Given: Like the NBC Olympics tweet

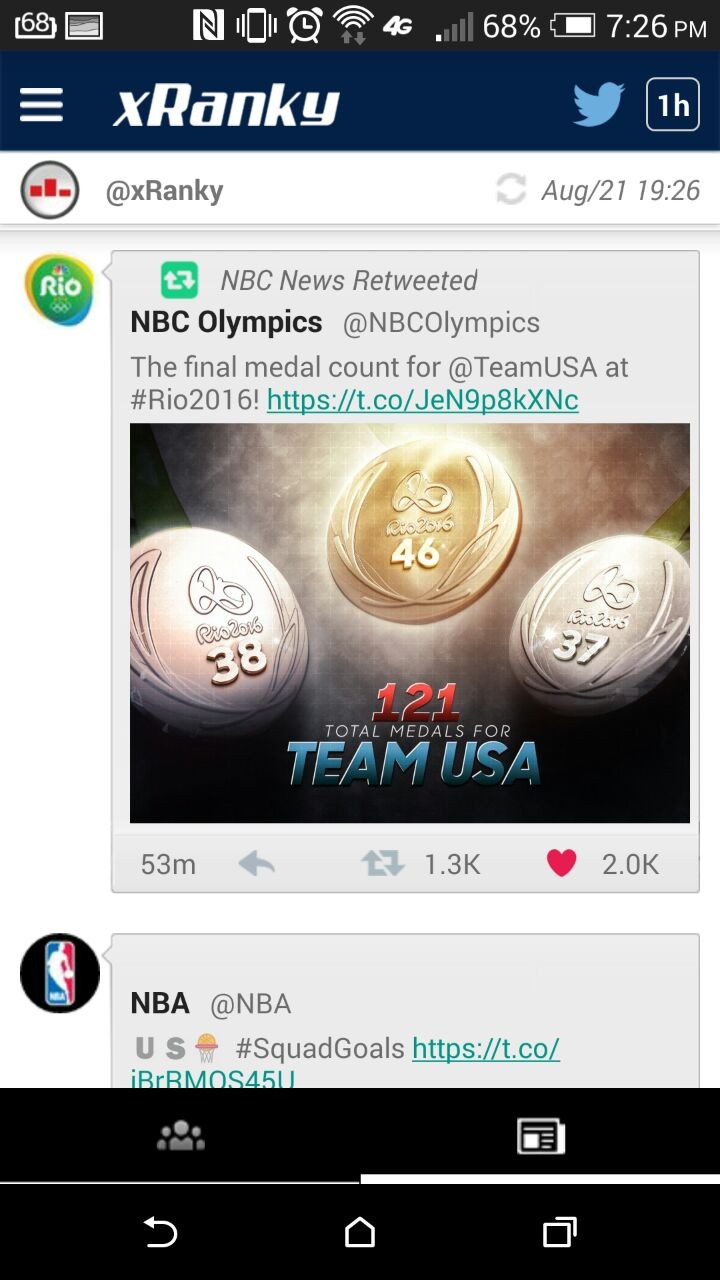Looking at the screenshot, I should coord(562,864).
